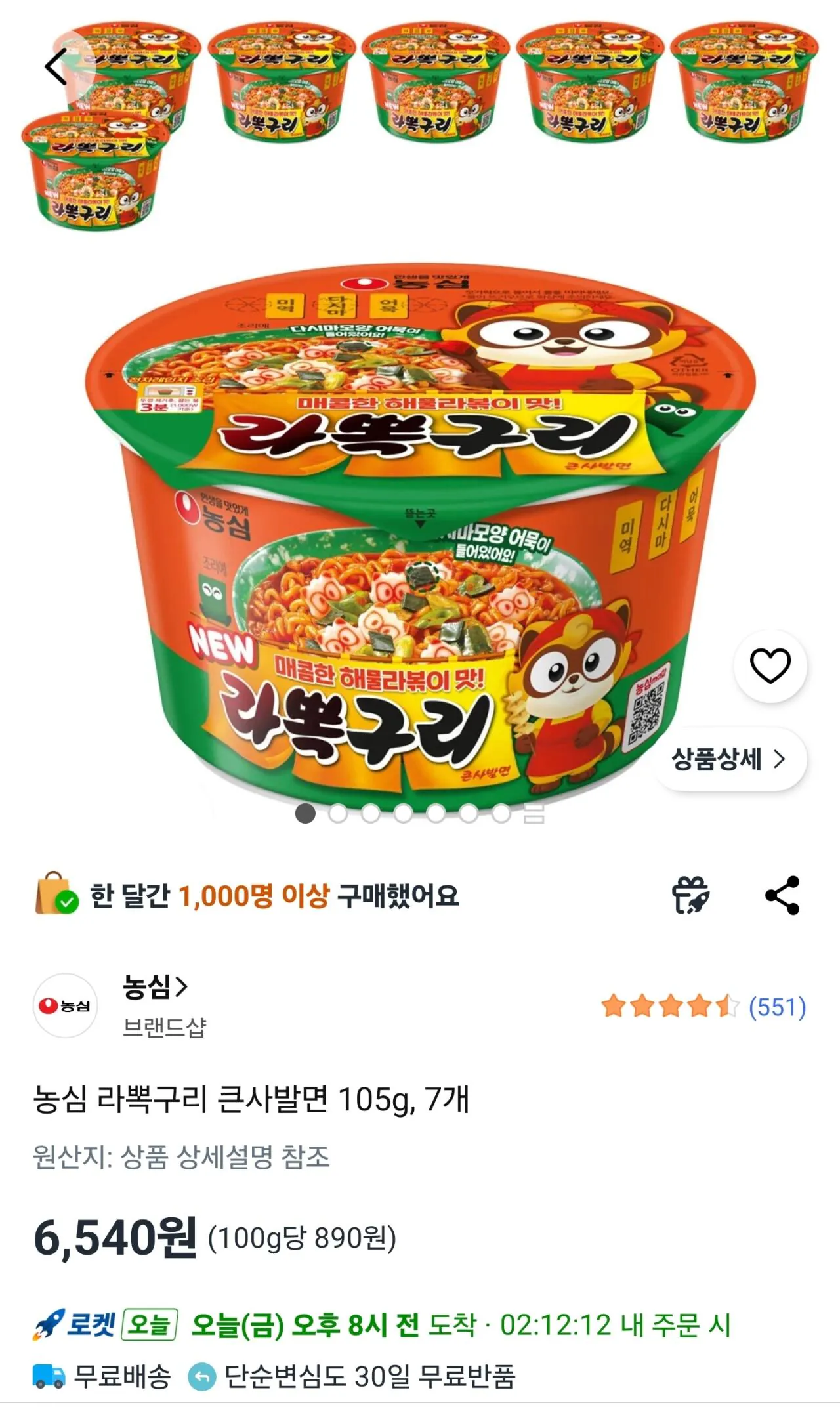Toggle the heart to add to wishlist
This screenshot has height=1411, width=840.
pos(772,664)
